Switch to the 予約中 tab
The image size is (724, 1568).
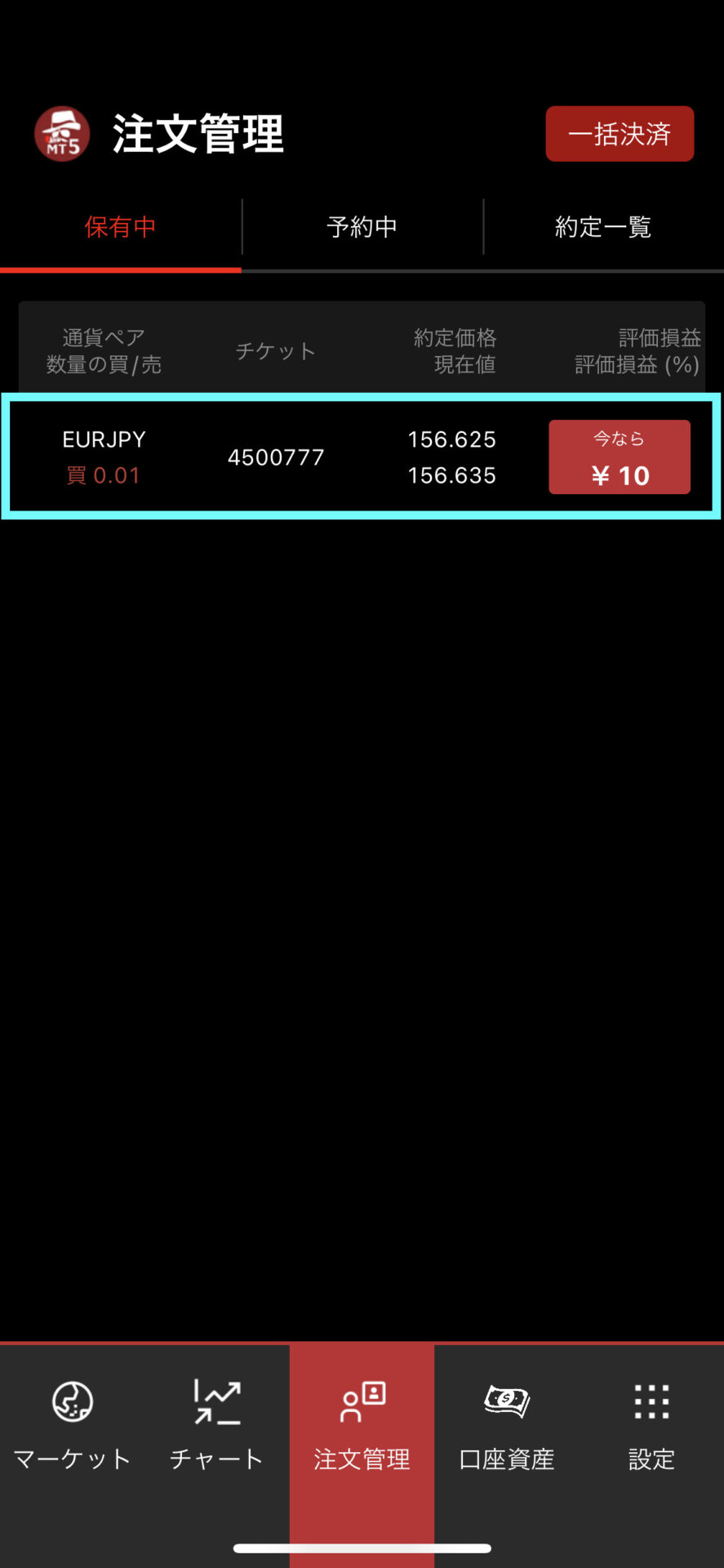[362, 227]
